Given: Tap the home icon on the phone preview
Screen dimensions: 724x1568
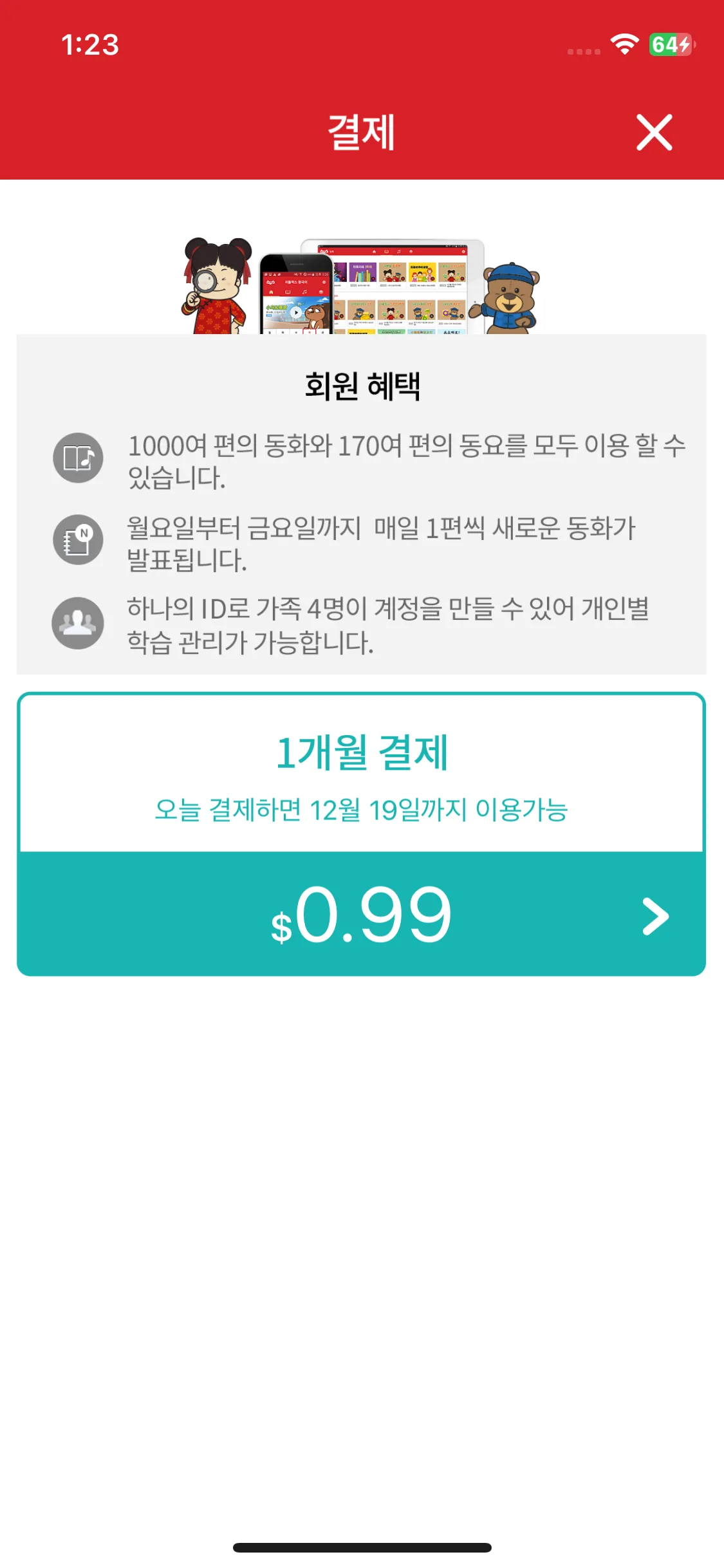Looking at the screenshot, I should (x=271, y=292).
